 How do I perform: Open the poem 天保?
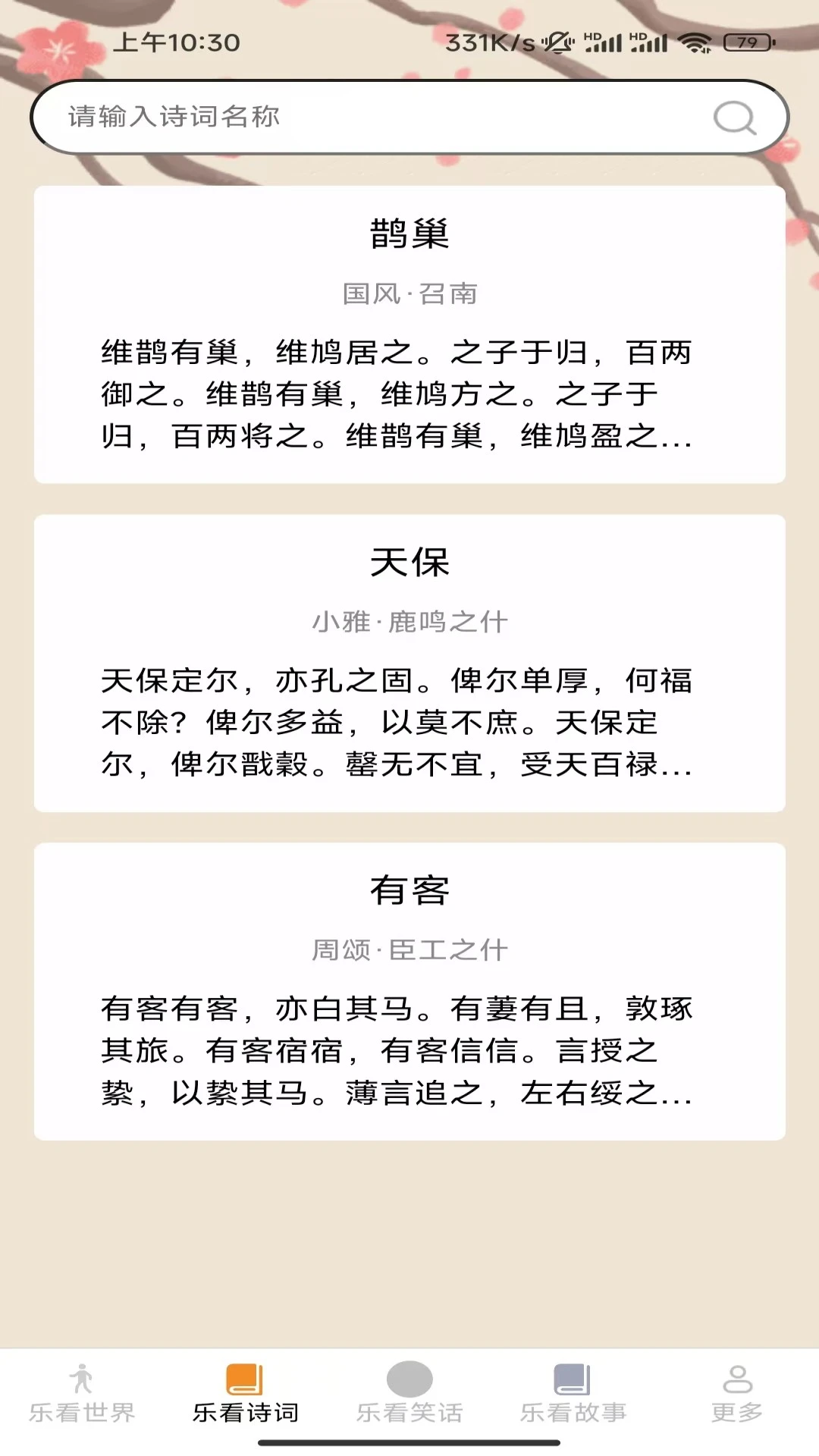(409, 663)
